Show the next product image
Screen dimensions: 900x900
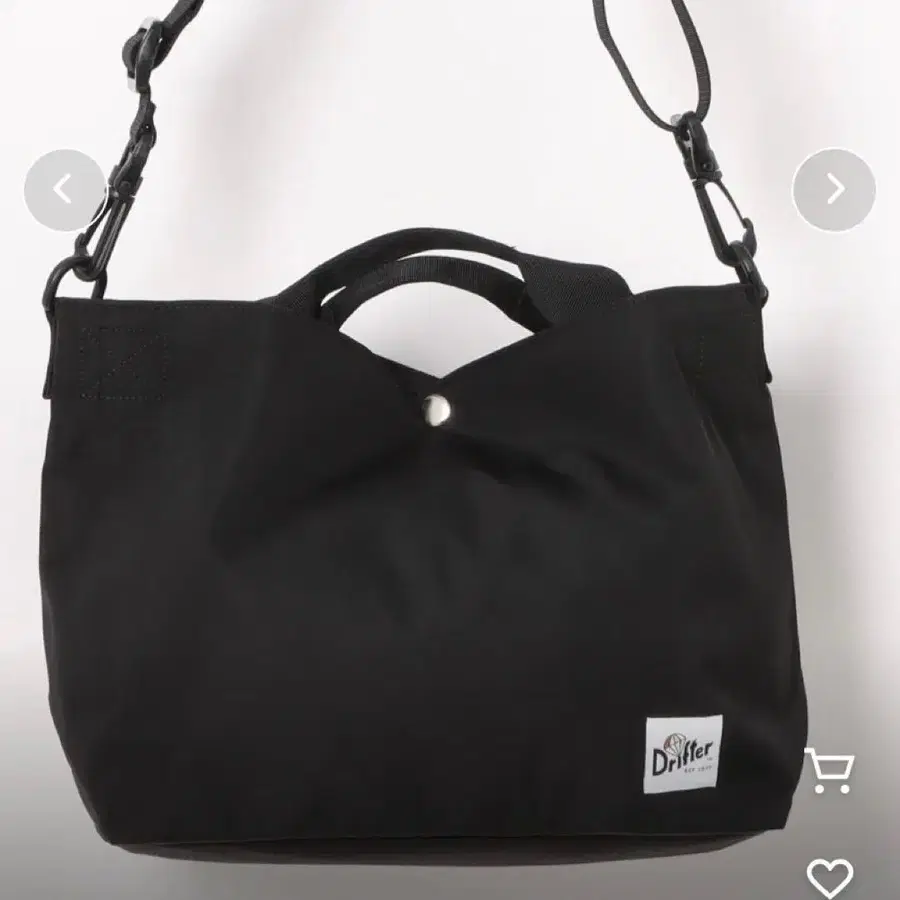(834, 190)
